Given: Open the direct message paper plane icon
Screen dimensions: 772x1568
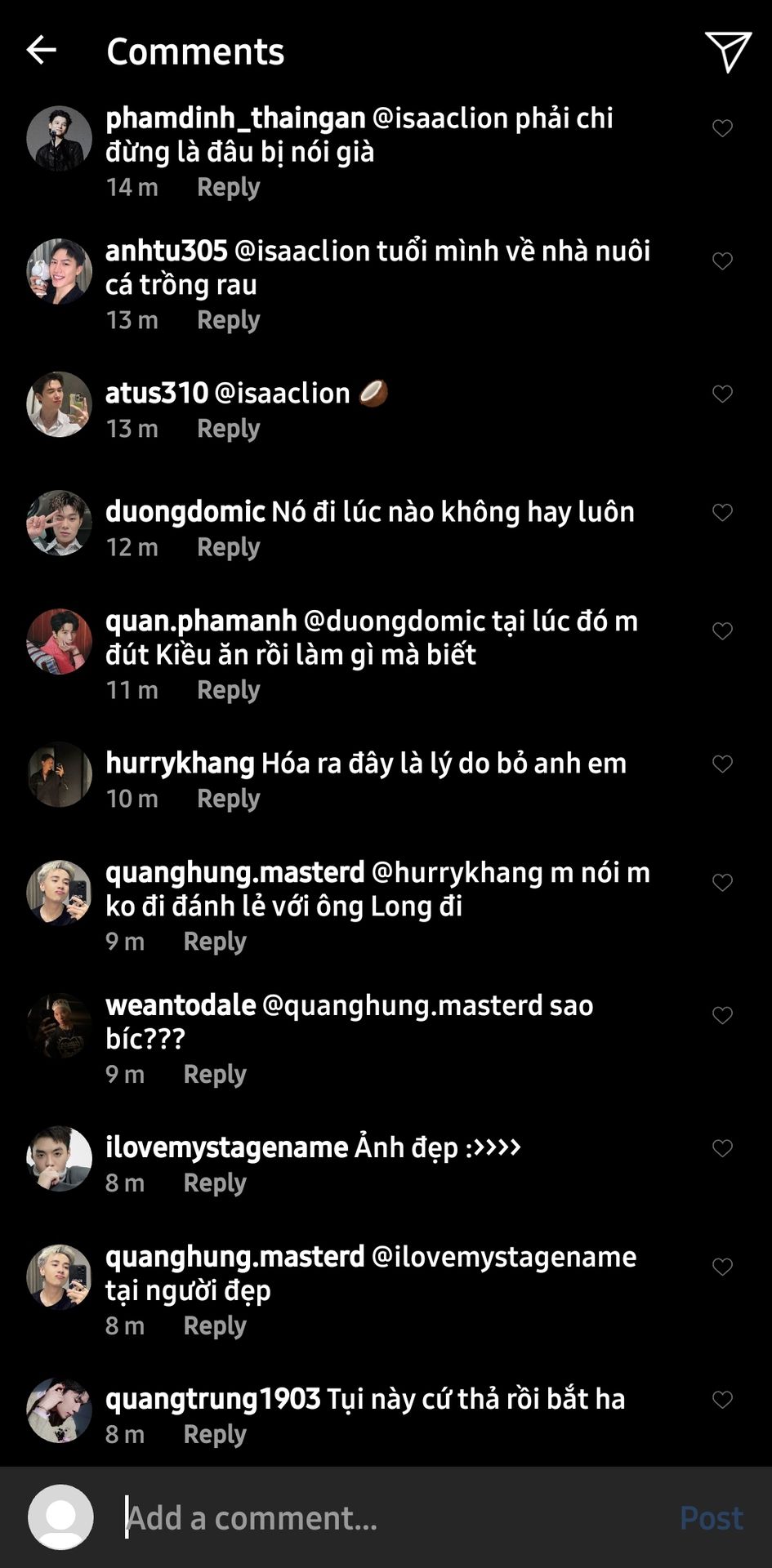Looking at the screenshot, I should (x=727, y=51).
